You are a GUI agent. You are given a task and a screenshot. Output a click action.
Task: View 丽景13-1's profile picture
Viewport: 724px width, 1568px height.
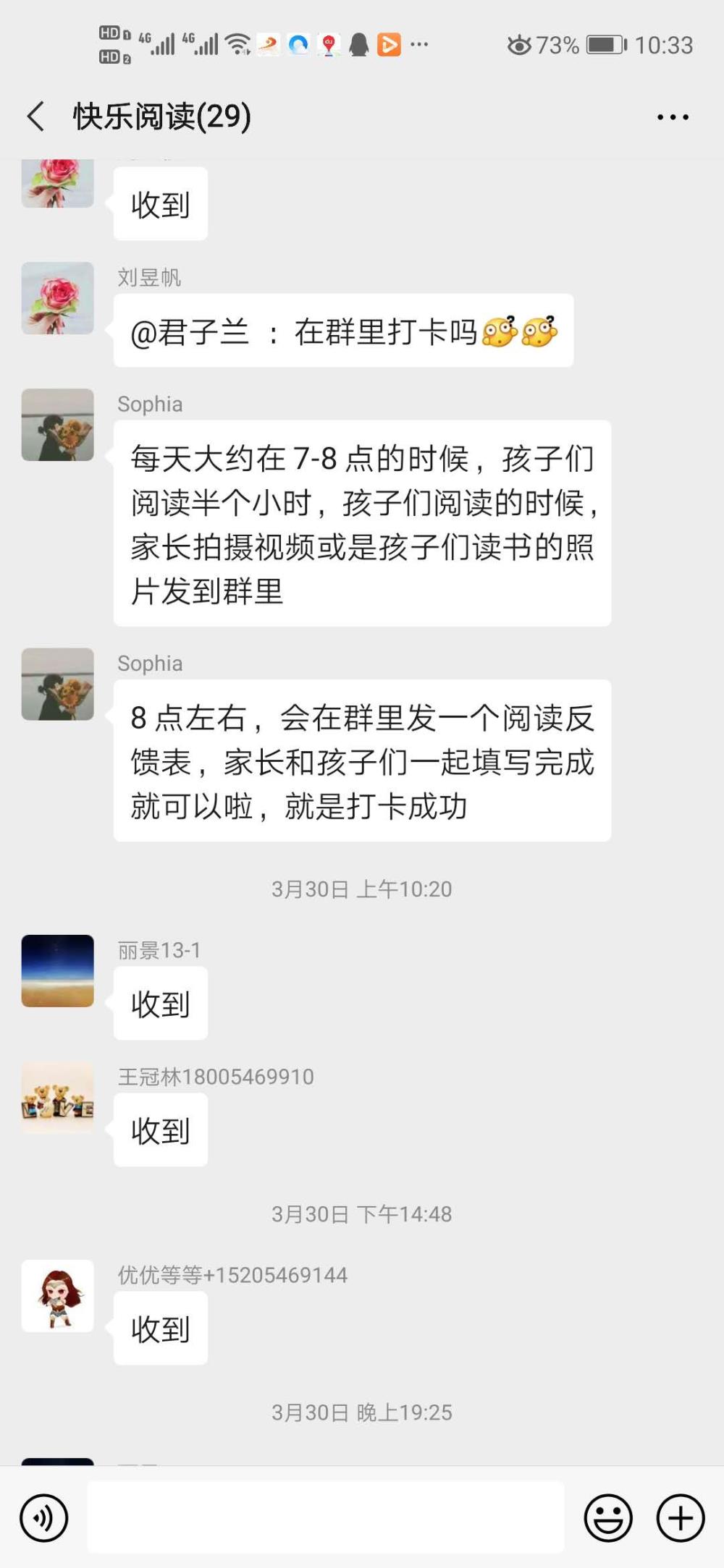[x=58, y=971]
